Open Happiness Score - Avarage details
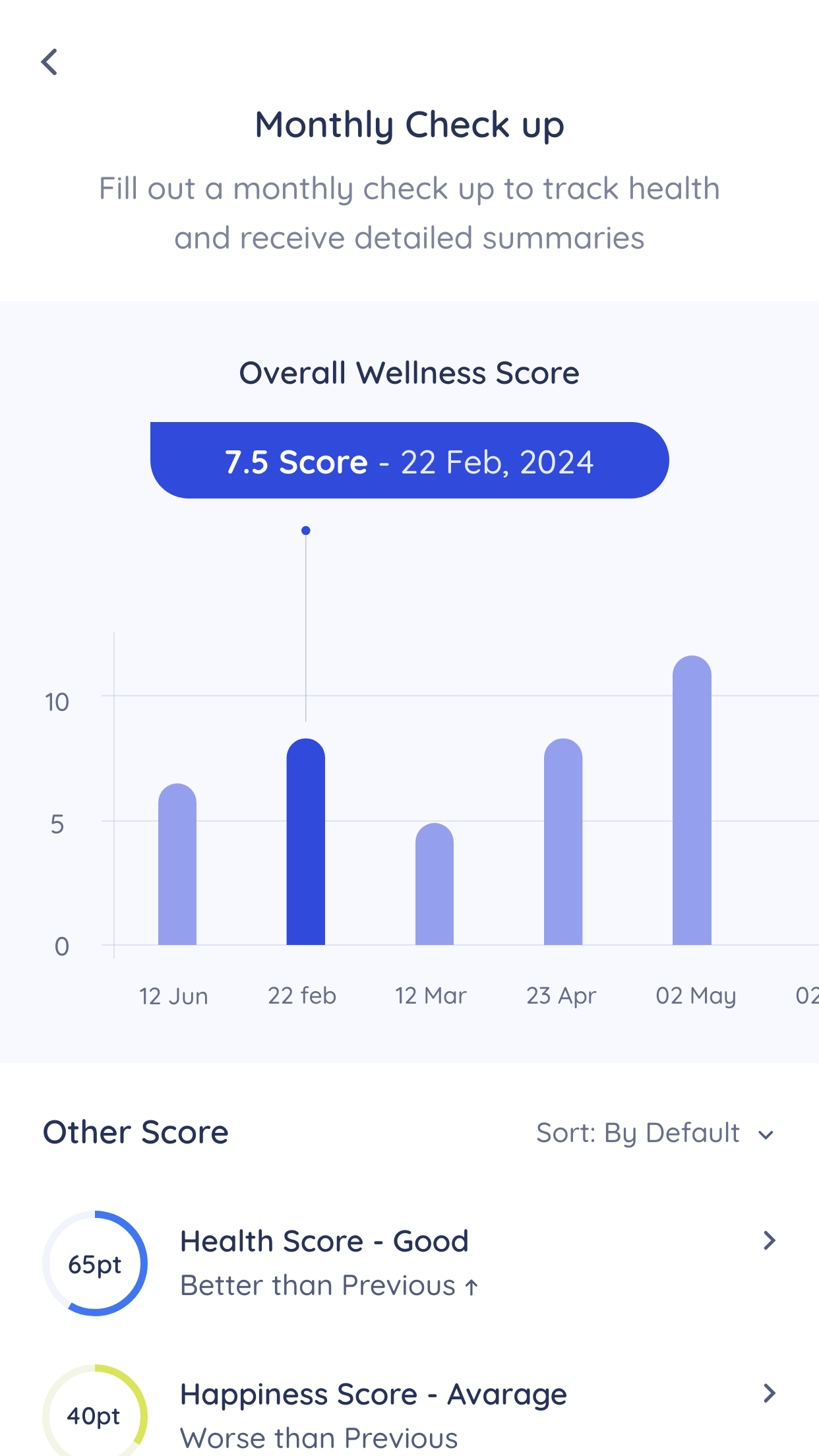This screenshot has width=819, height=1456. click(x=409, y=1411)
